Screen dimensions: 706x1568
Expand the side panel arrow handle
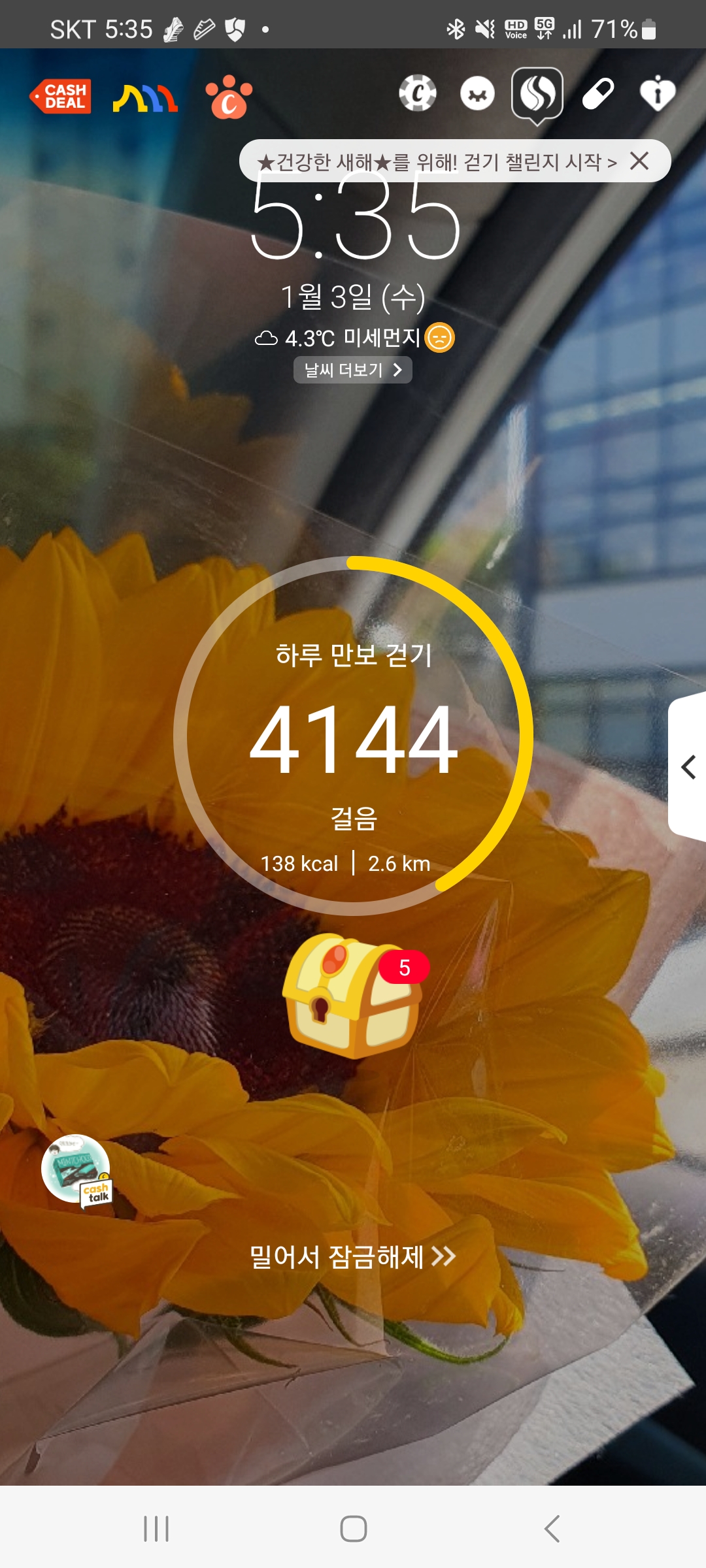pos(688,767)
